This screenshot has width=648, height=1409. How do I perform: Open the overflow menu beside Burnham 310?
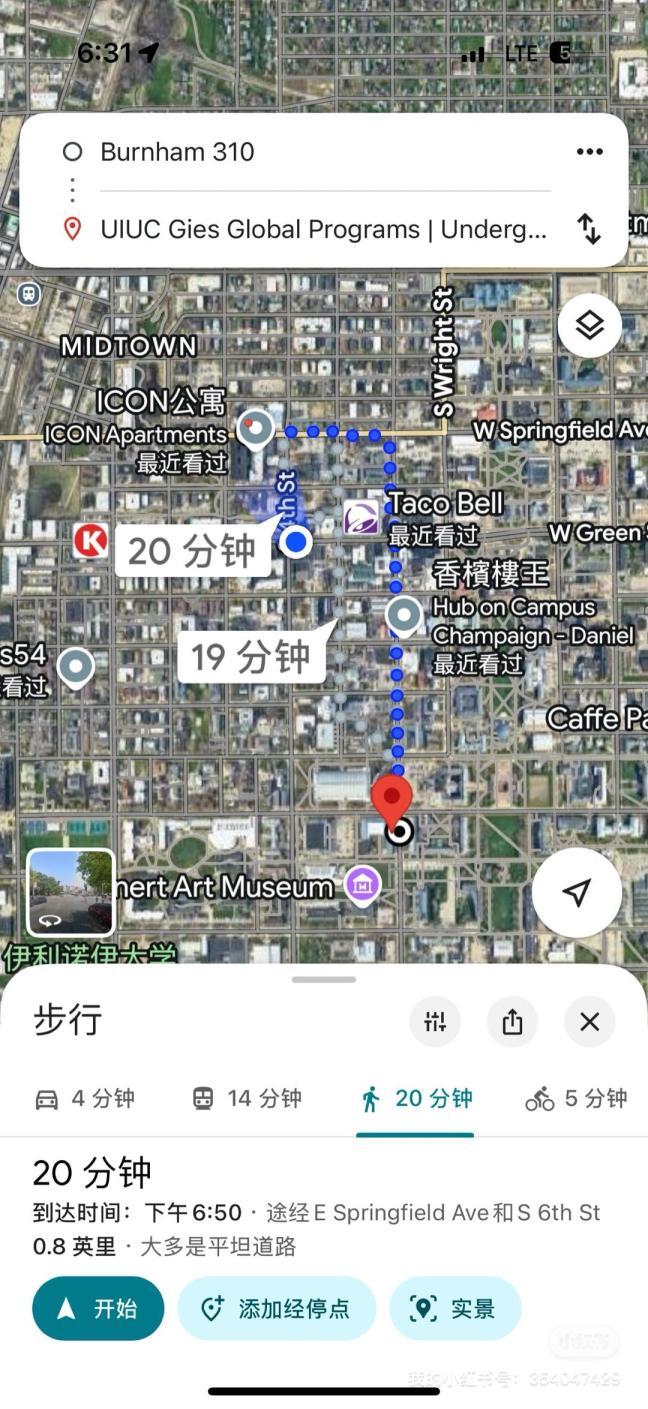(589, 152)
